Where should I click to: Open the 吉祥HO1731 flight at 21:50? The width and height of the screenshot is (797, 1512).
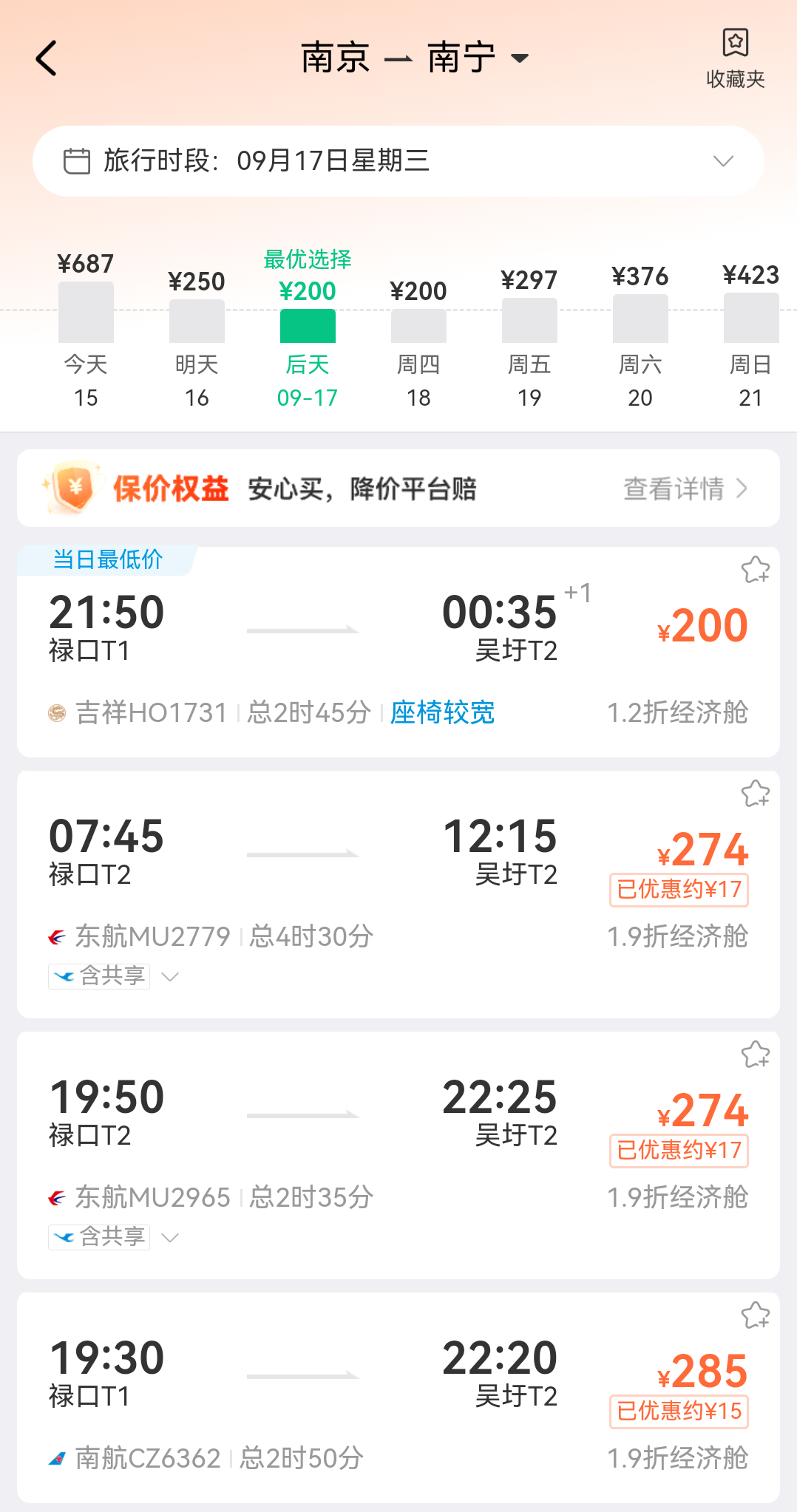click(398, 653)
